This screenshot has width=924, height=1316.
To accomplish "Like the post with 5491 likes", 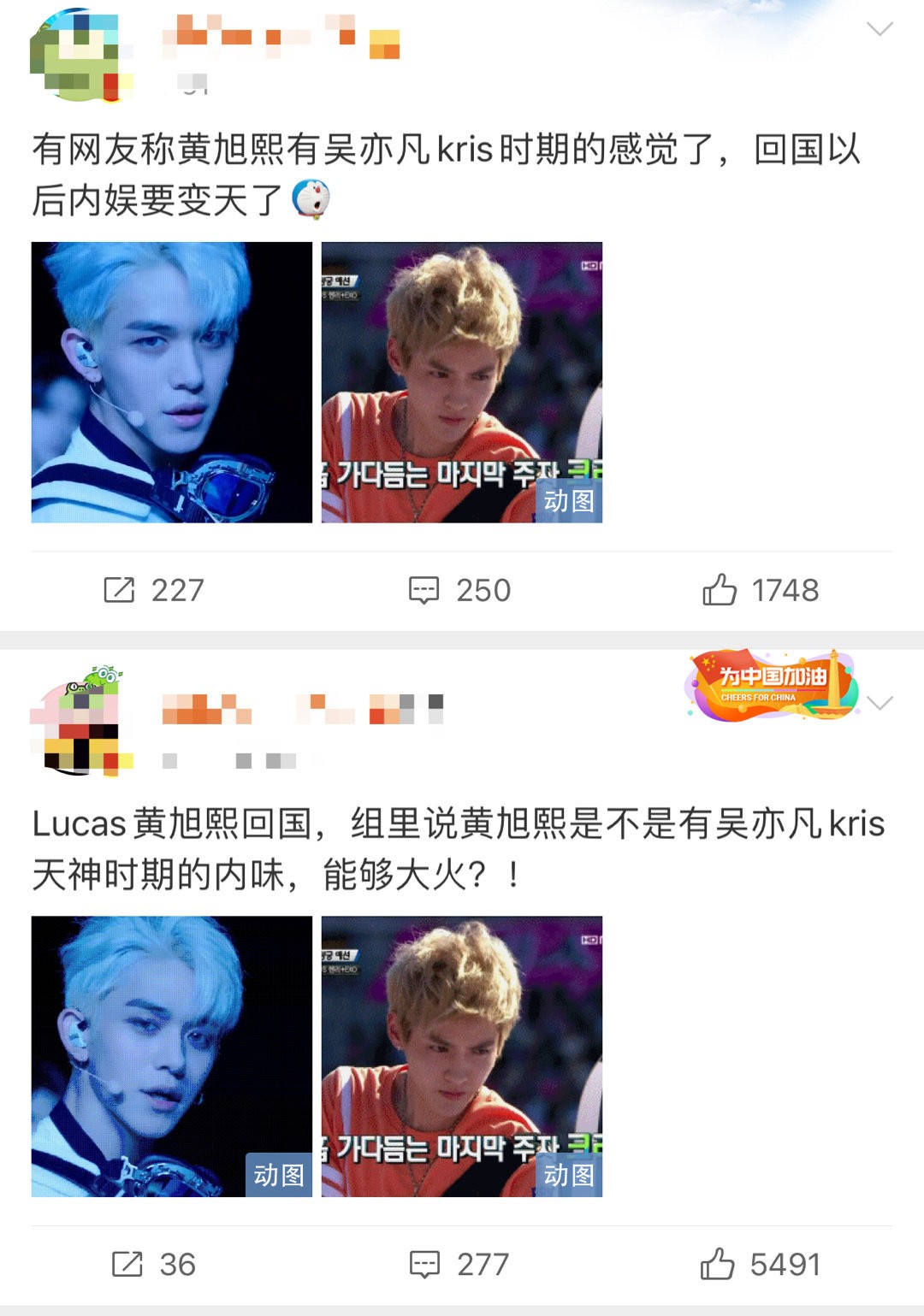I will [761, 1264].
